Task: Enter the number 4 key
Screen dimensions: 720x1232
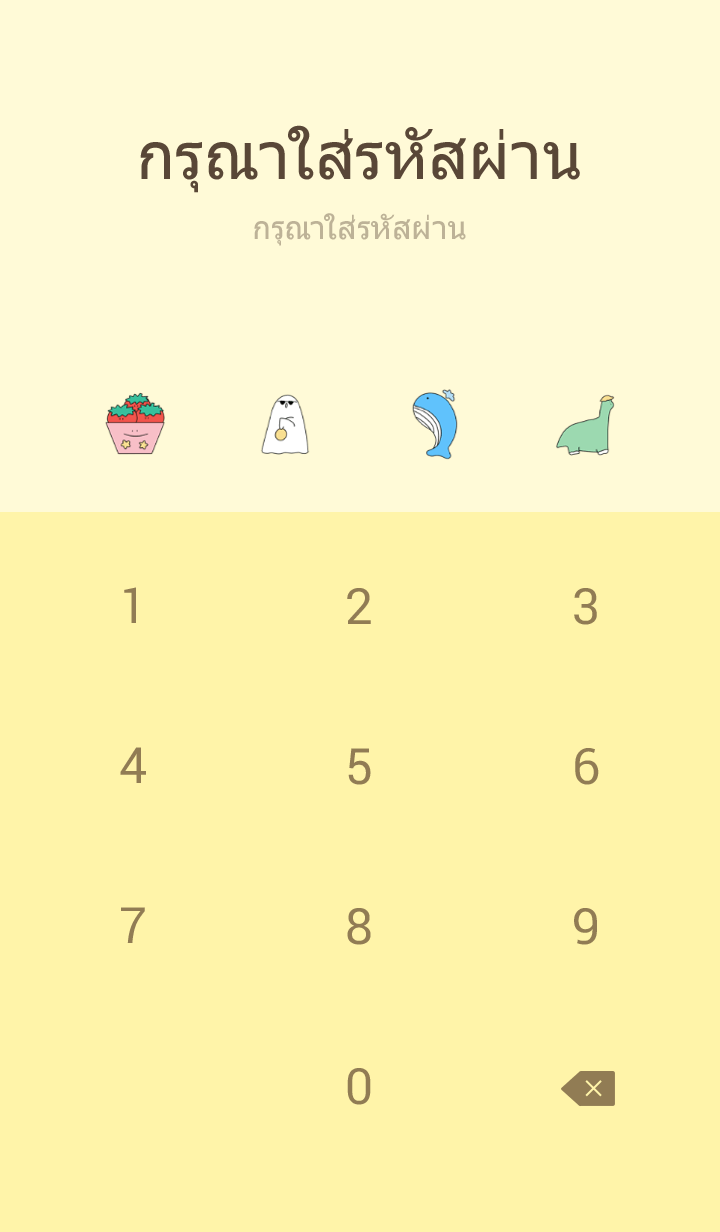Action: pos(132,767)
